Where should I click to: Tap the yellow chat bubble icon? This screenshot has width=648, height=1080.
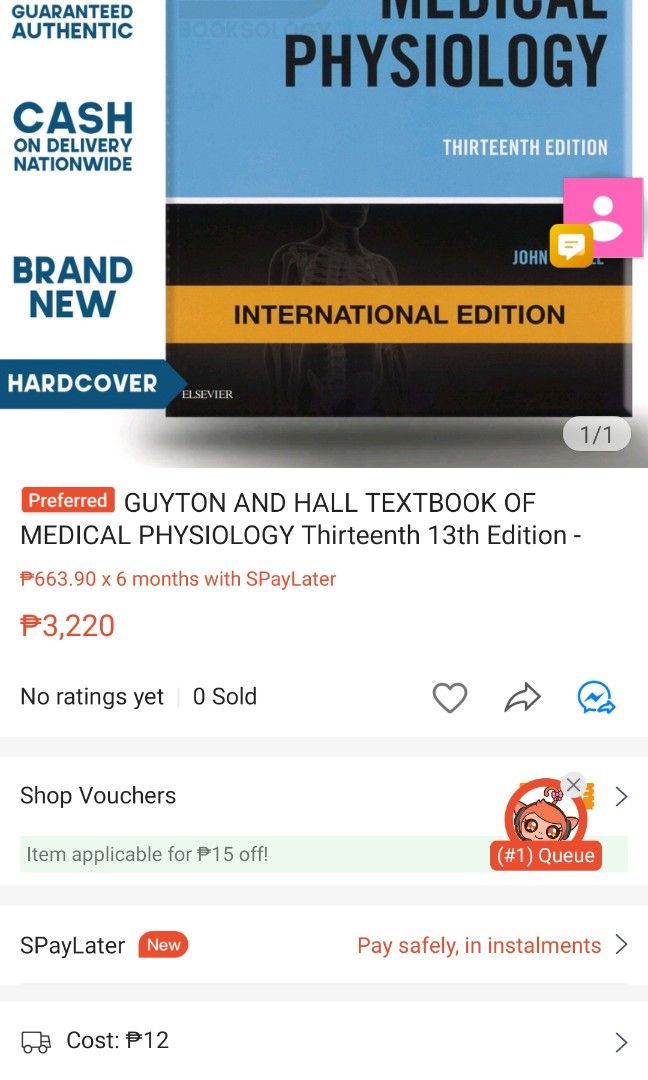click(571, 245)
